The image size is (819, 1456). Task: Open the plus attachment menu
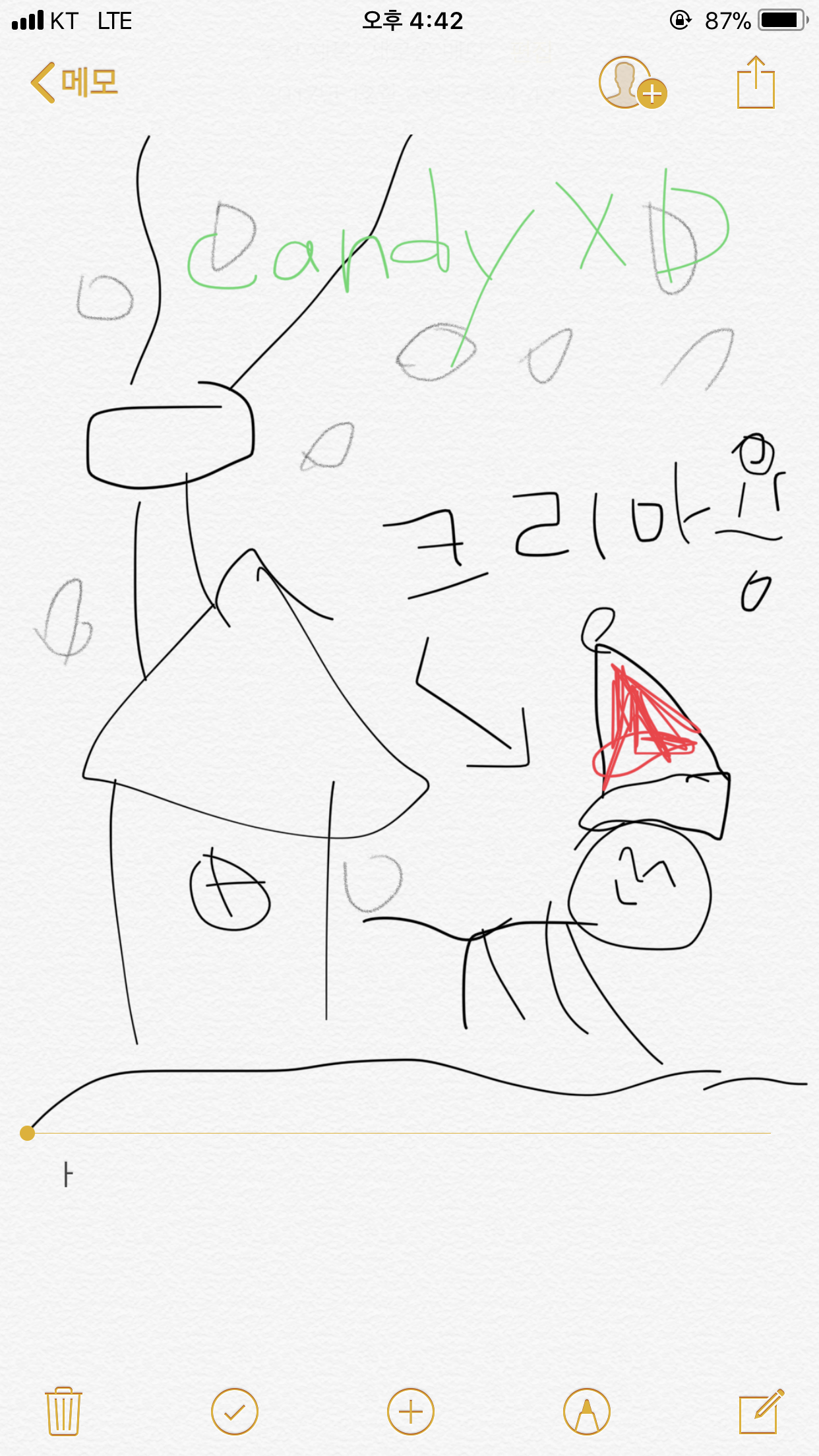pos(410,1411)
